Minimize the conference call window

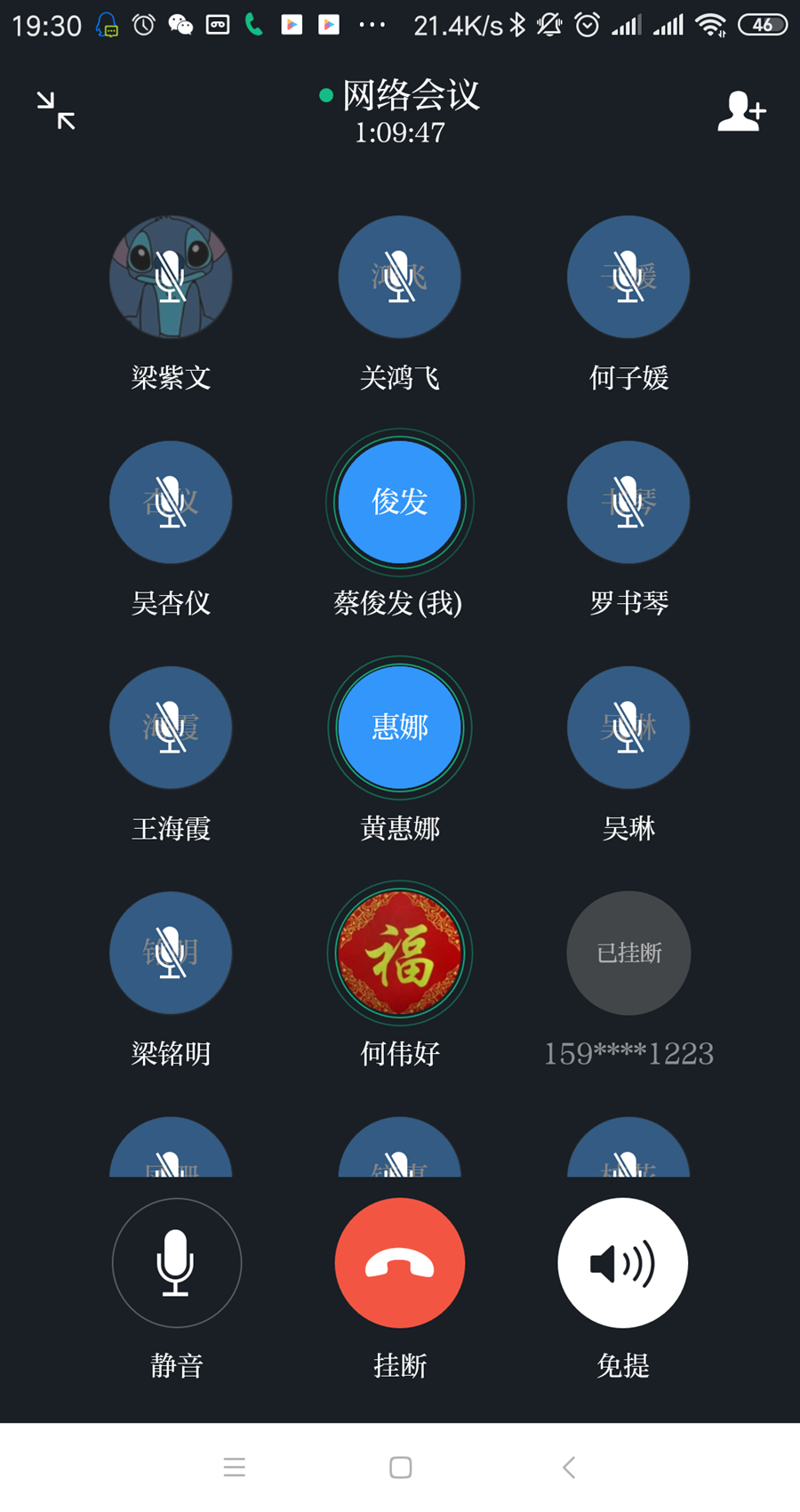tap(56, 111)
